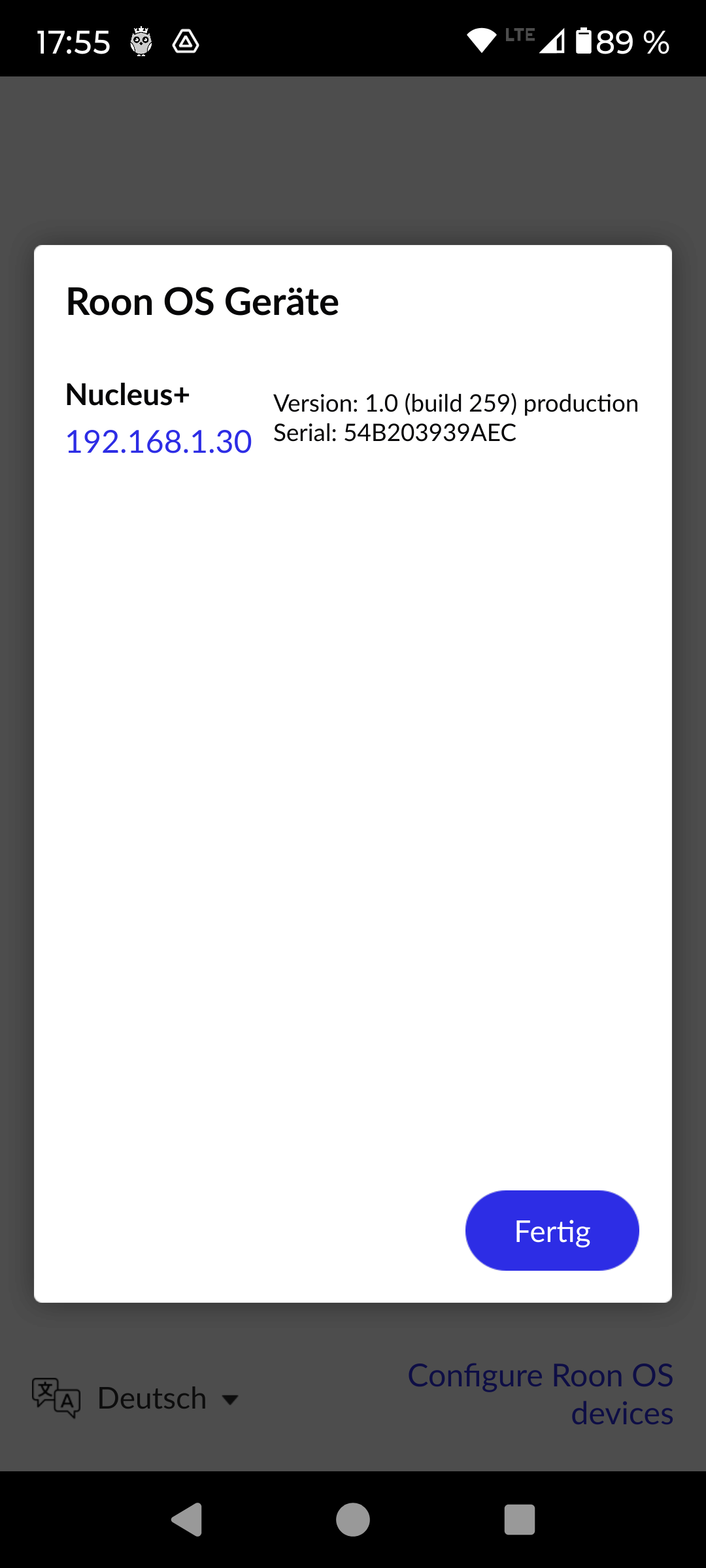
Task: Tap the Fertig button
Action: click(x=552, y=1231)
